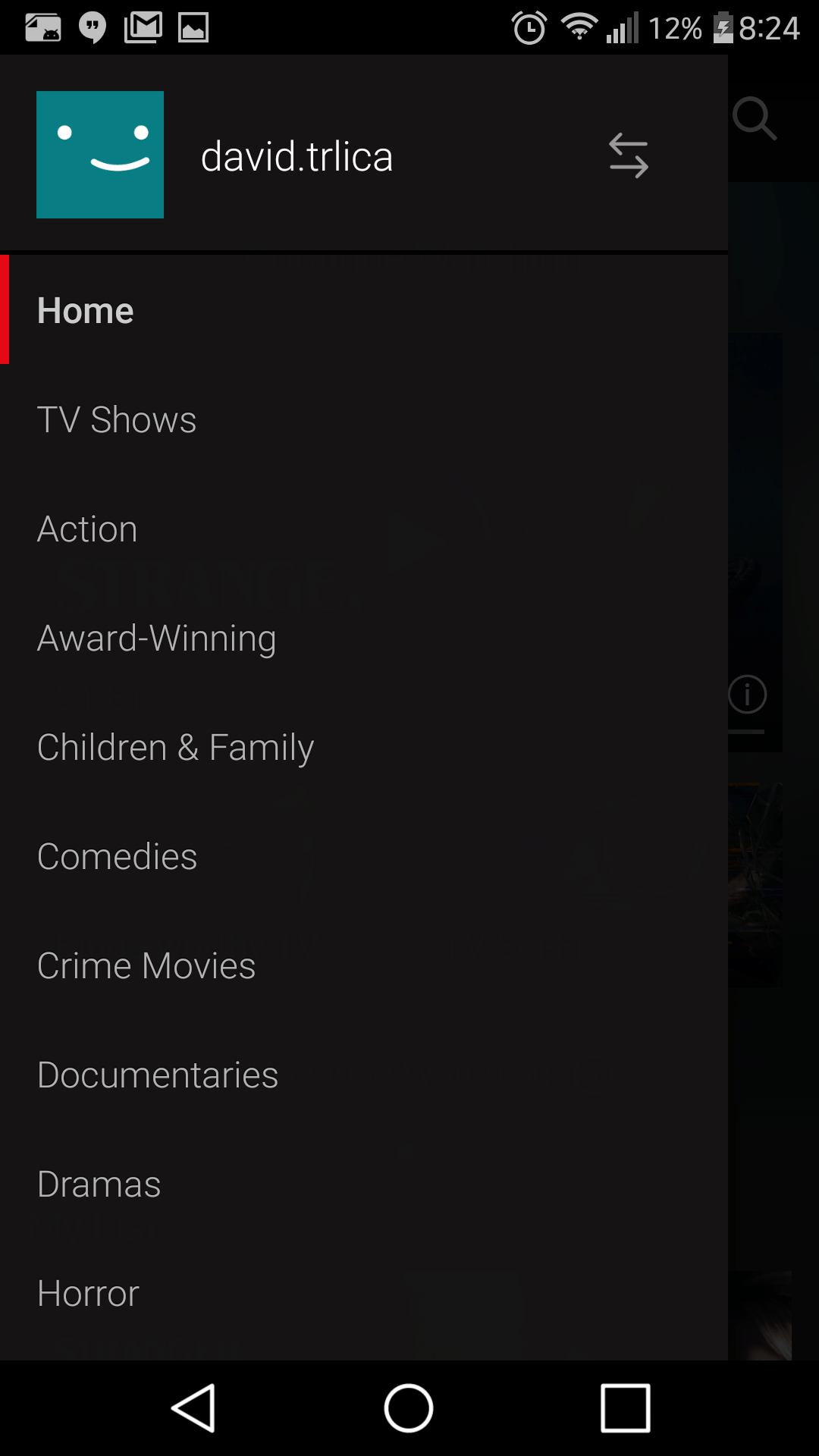The width and height of the screenshot is (819, 1456).
Task: Tap the system back button
Action: (x=194, y=1408)
